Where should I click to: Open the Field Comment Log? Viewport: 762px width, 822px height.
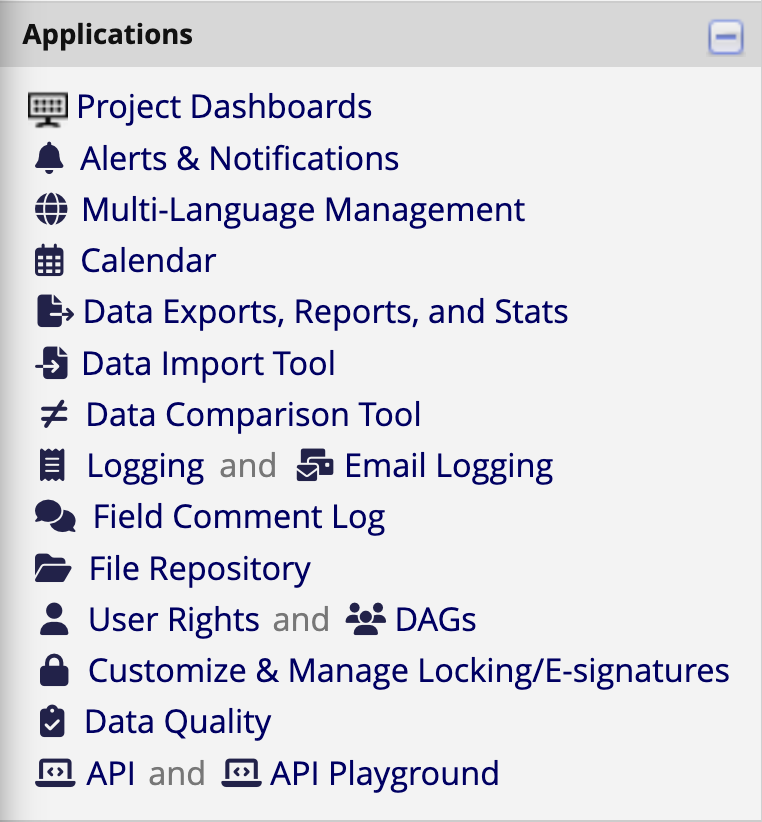coord(238,517)
